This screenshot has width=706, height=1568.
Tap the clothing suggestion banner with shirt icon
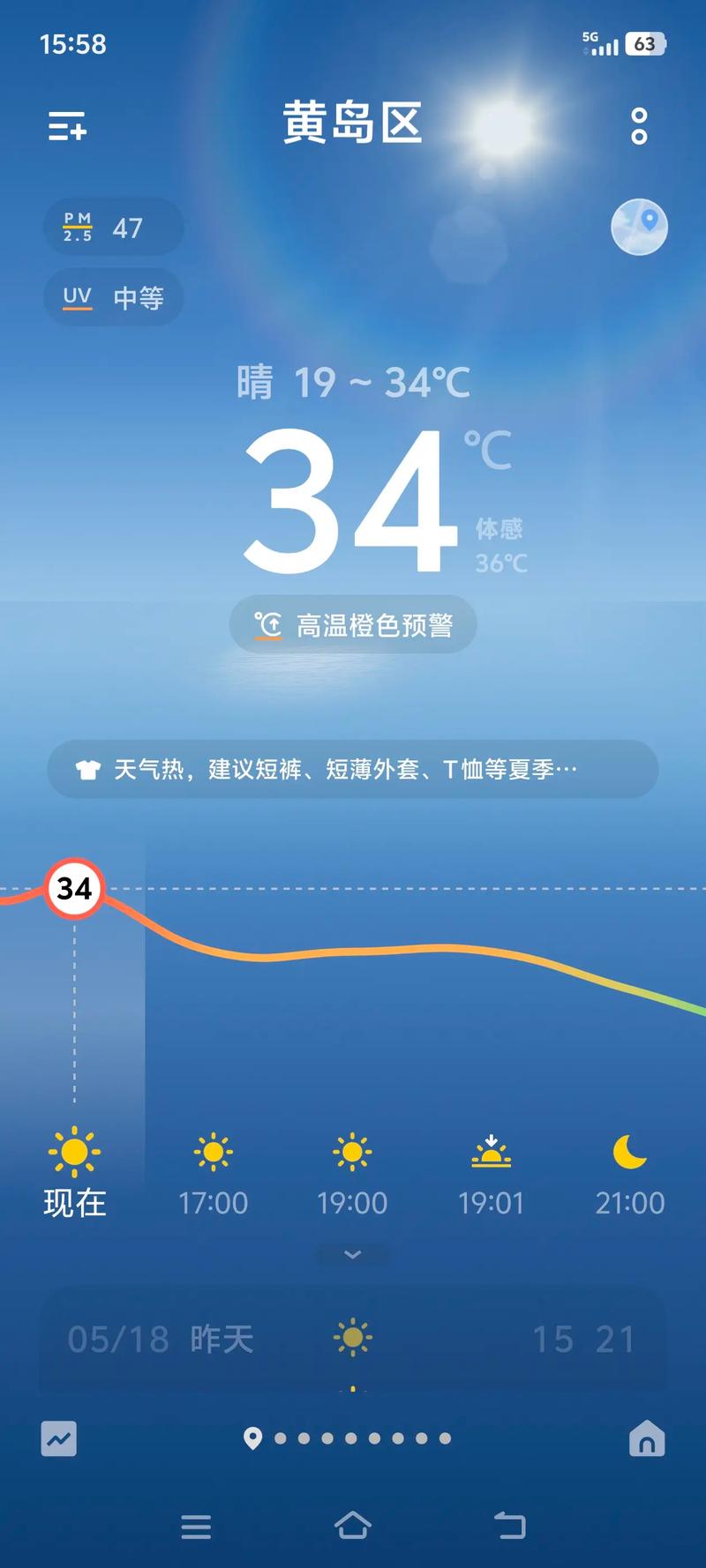click(353, 769)
